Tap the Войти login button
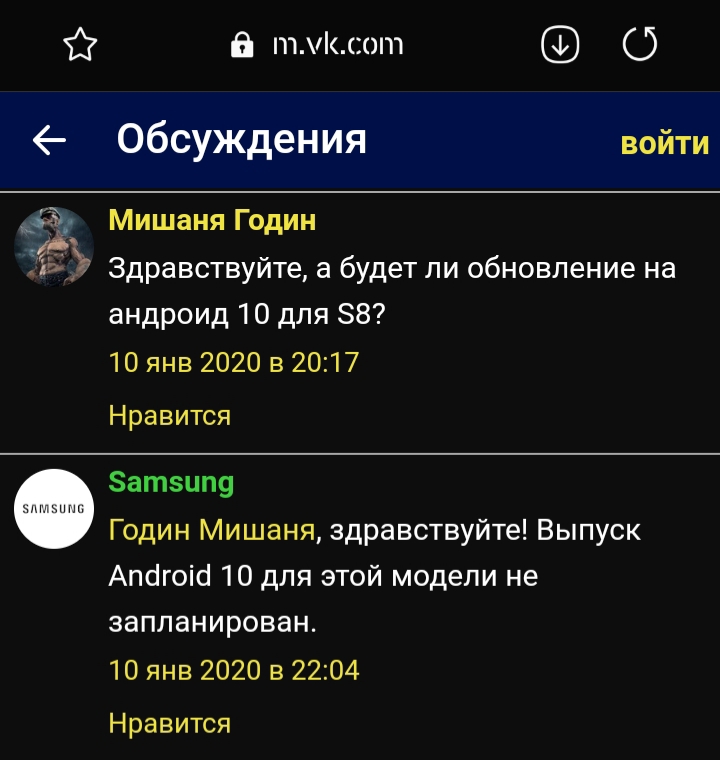 click(665, 143)
